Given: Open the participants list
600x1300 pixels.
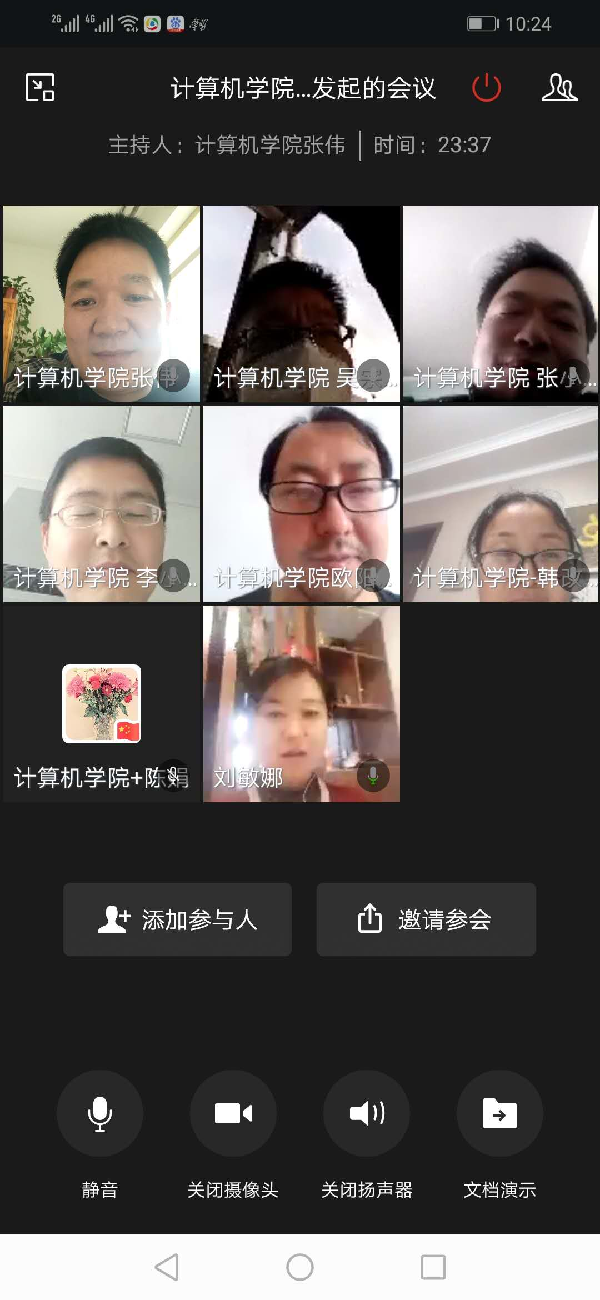Looking at the screenshot, I should point(559,88).
